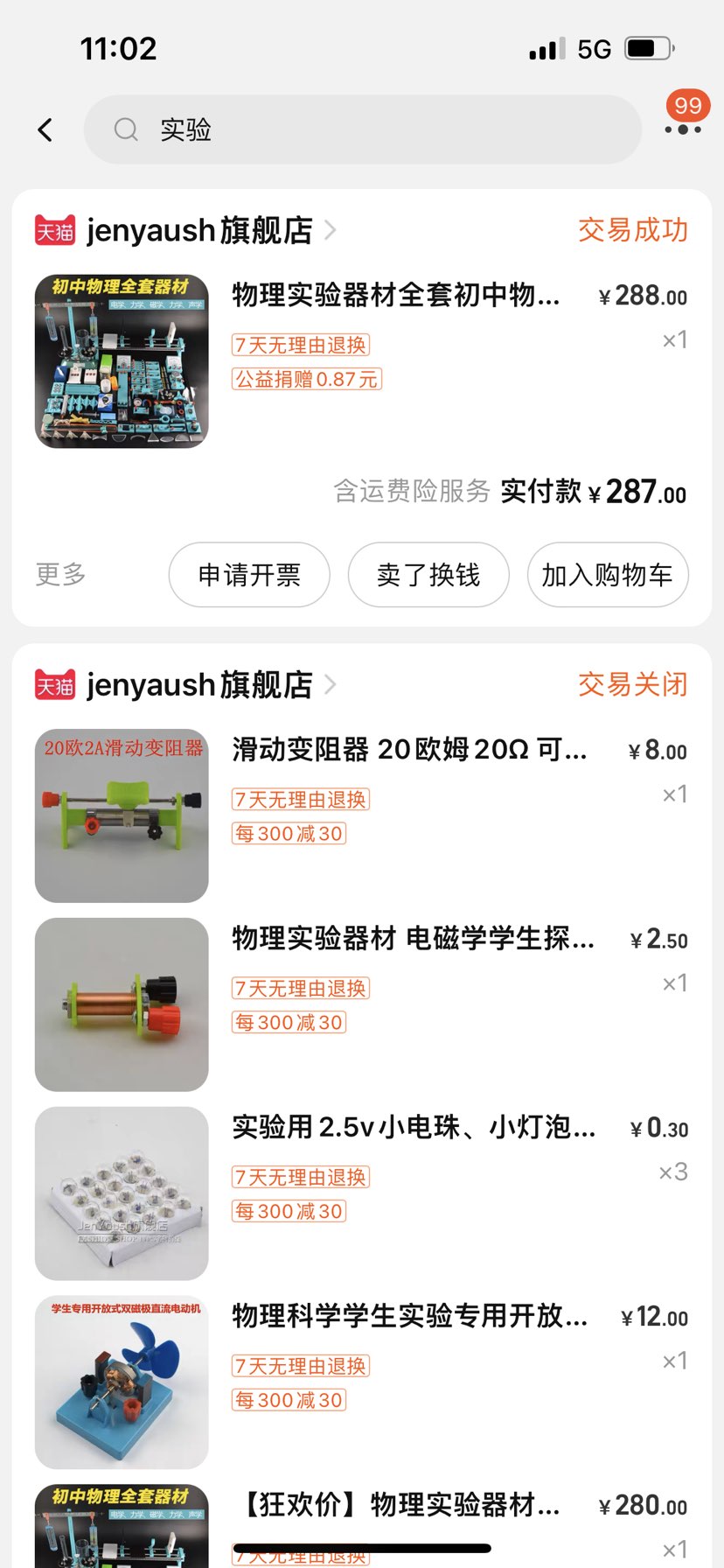Select 卖了换钱 to resell the item

(428, 575)
